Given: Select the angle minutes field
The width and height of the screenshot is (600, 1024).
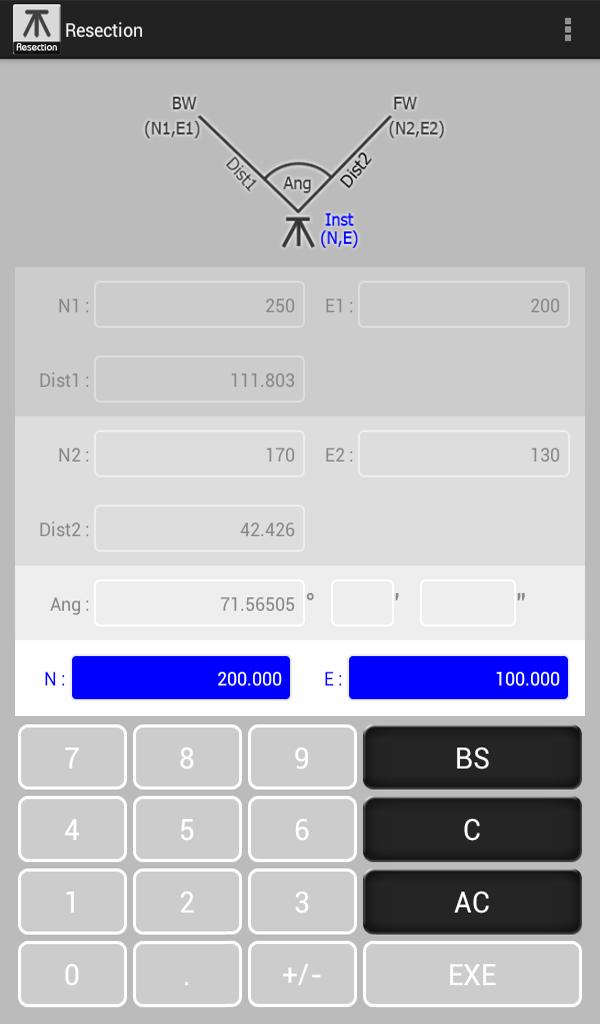Looking at the screenshot, I should (x=362, y=603).
